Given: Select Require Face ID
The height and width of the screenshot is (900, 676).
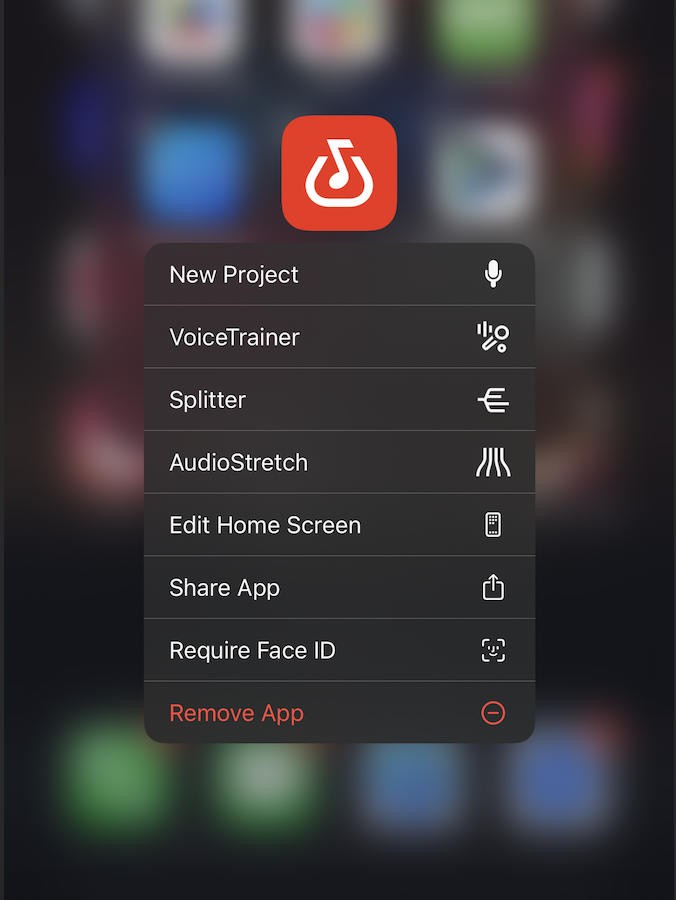Looking at the screenshot, I should point(339,651).
